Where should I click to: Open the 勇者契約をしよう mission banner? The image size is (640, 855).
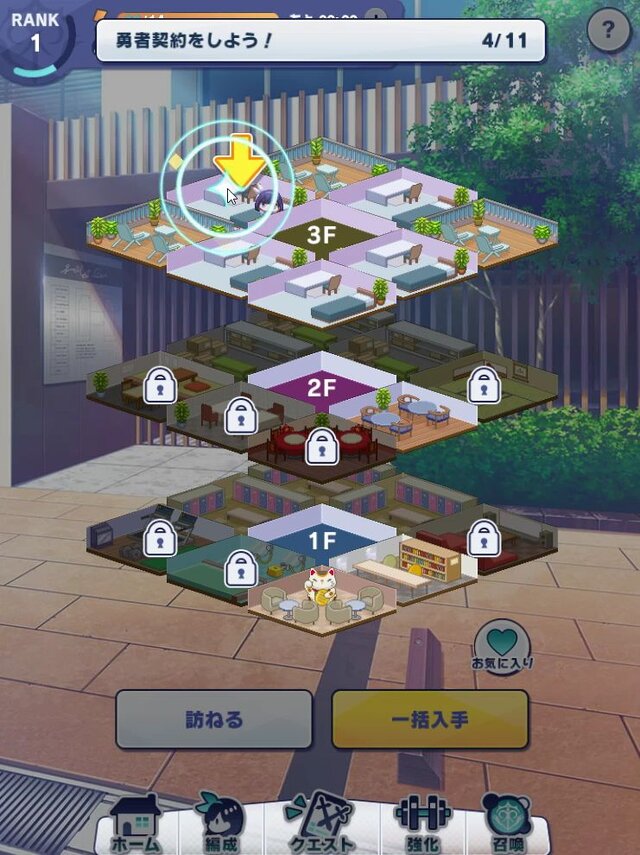[x=320, y=41]
